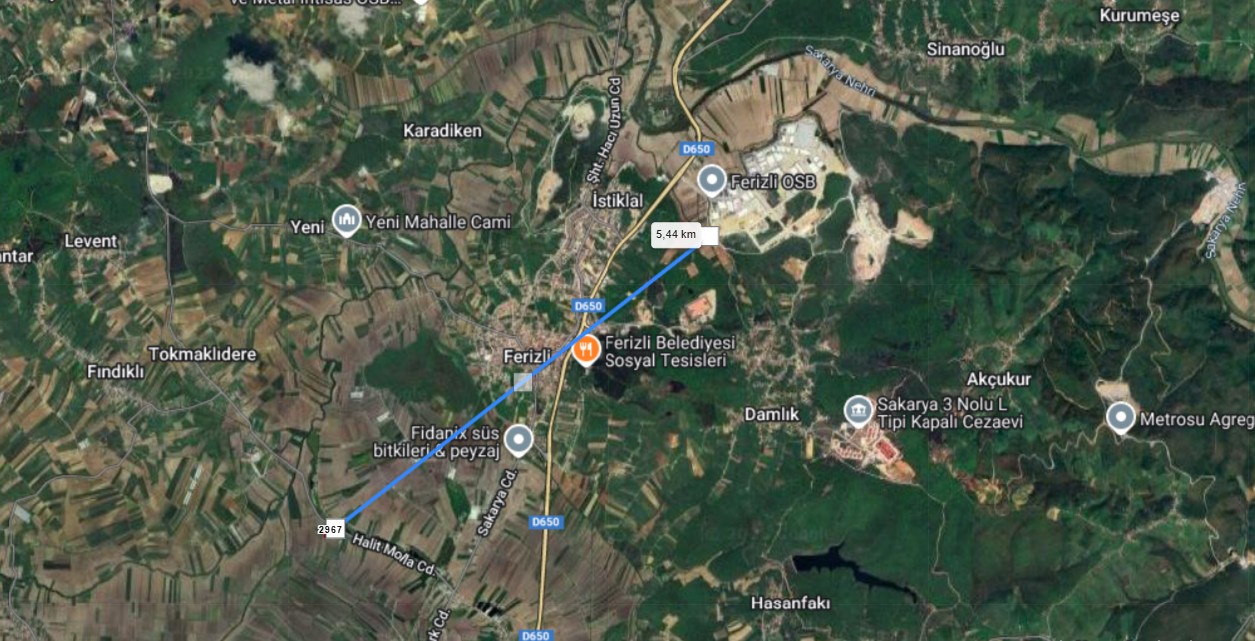Select the Yeni Mahalle Cami marker
Viewport: 1255px width, 641px height.
(x=346, y=219)
